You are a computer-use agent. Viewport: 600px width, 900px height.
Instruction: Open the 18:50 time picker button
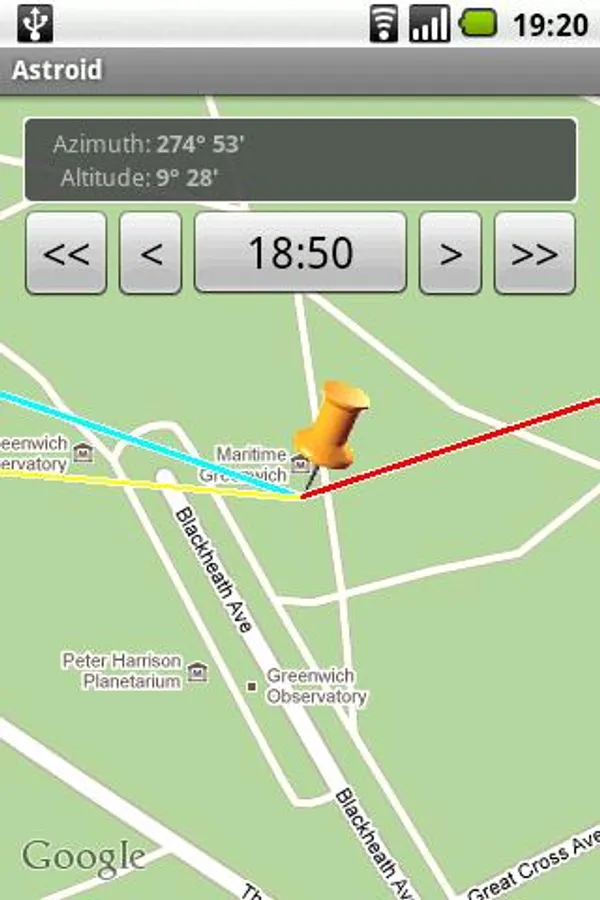click(300, 253)
